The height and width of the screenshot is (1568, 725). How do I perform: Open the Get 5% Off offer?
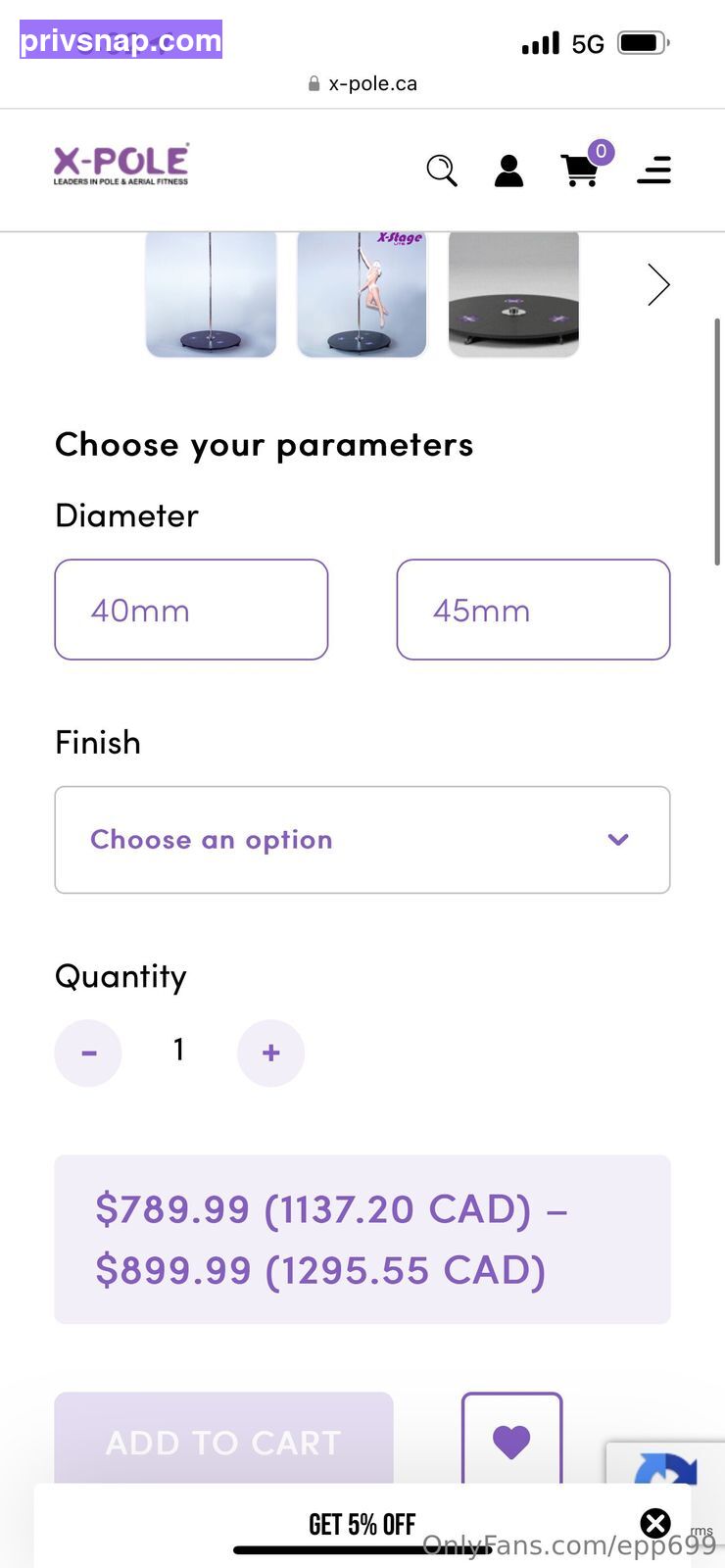[362, 1524]
